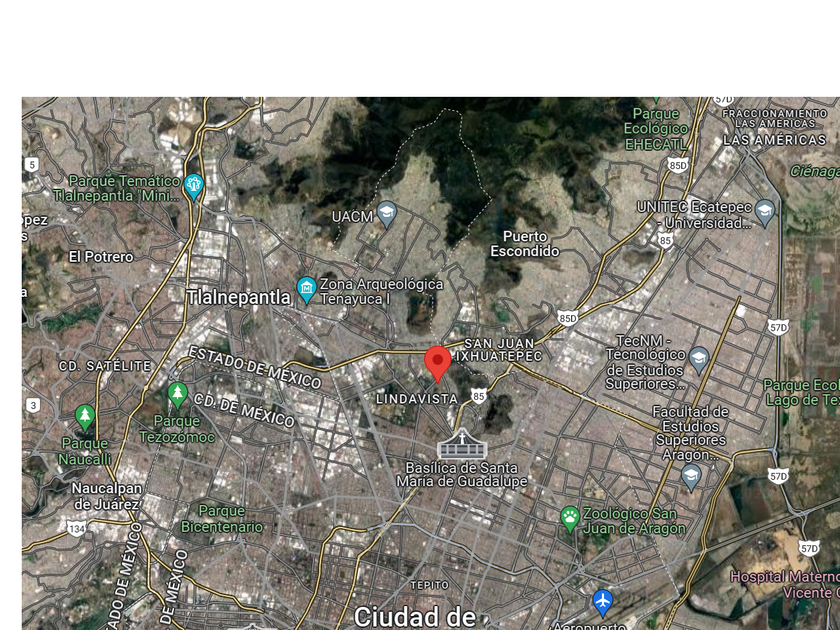The height and width of the screenshot is (630, 840).
Task: Select the Zona Arqueológica Tenayuca I marker
Action: [x=307, y=291]
